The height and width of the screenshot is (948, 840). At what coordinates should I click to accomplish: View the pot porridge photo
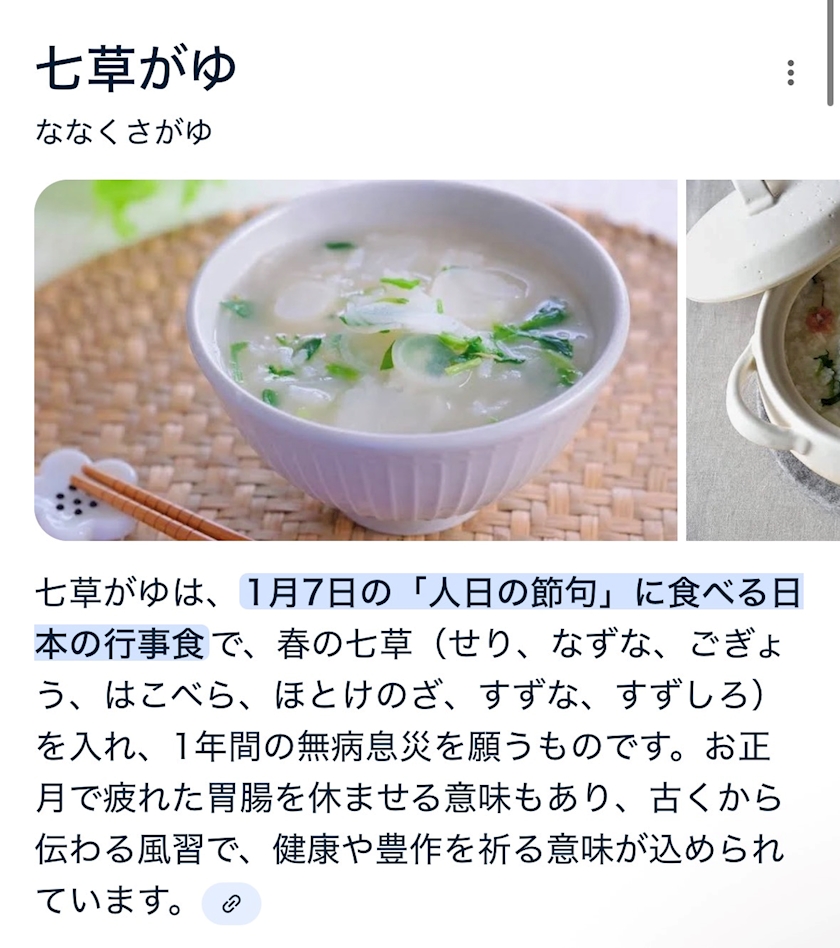coord(763,360)
